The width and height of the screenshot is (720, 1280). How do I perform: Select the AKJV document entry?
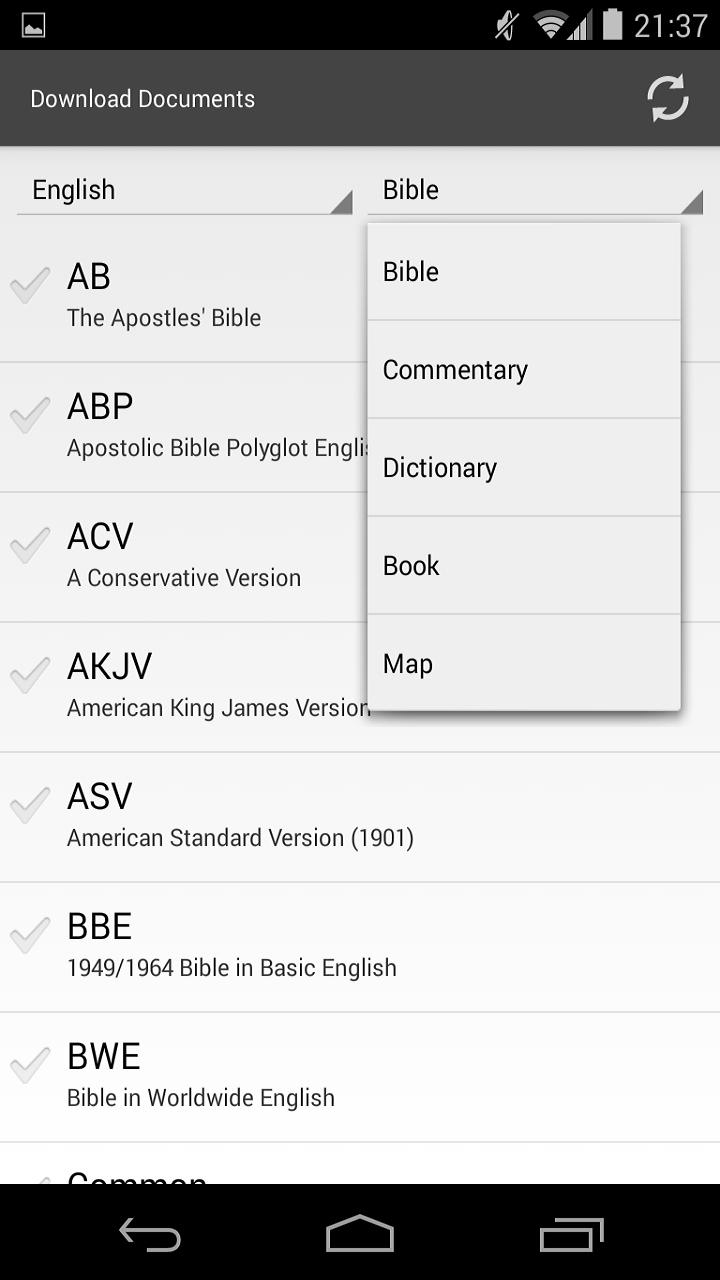click(180, 685)
